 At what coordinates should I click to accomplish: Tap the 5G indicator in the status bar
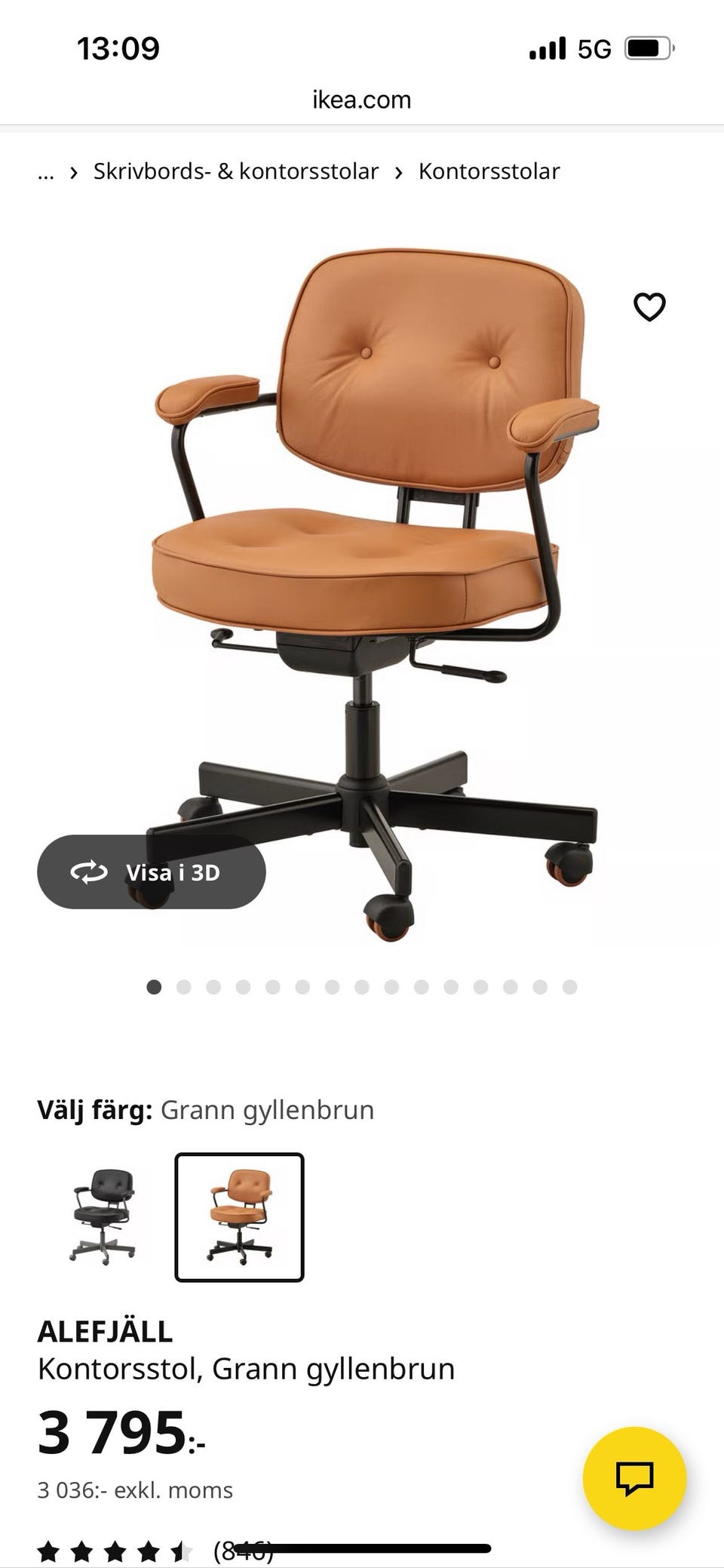(595, 48)
